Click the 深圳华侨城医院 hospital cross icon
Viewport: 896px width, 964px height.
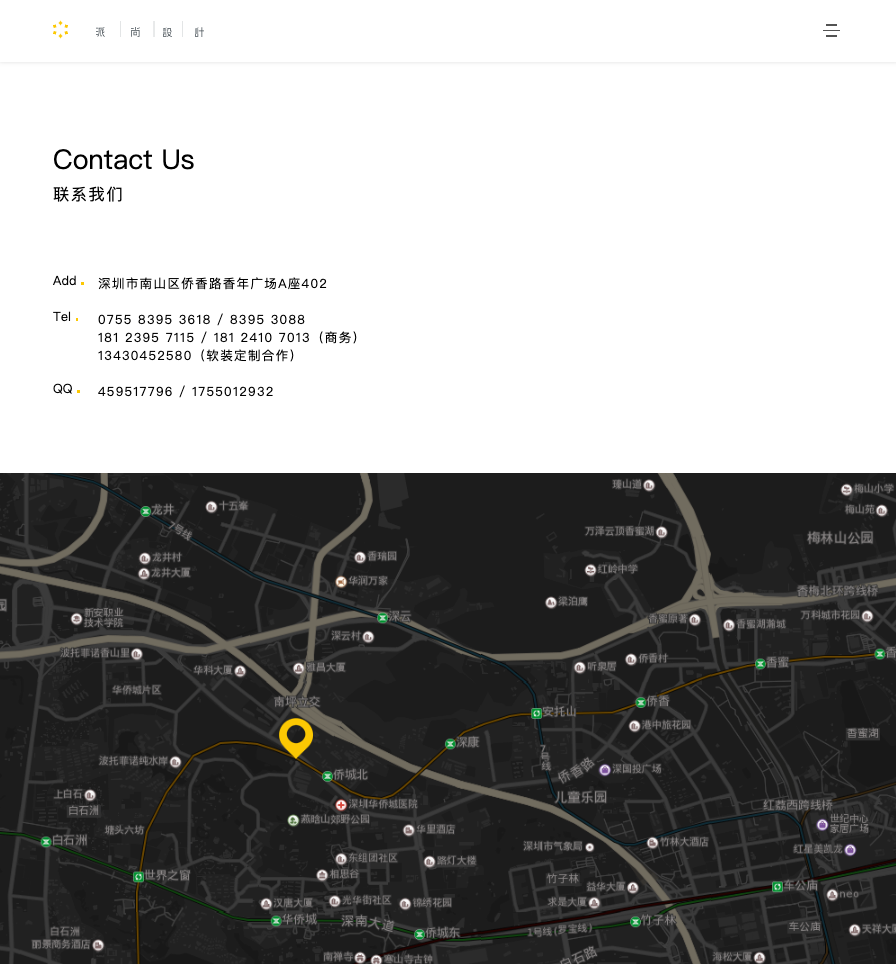pyautogui.click(x=341, y=804)
